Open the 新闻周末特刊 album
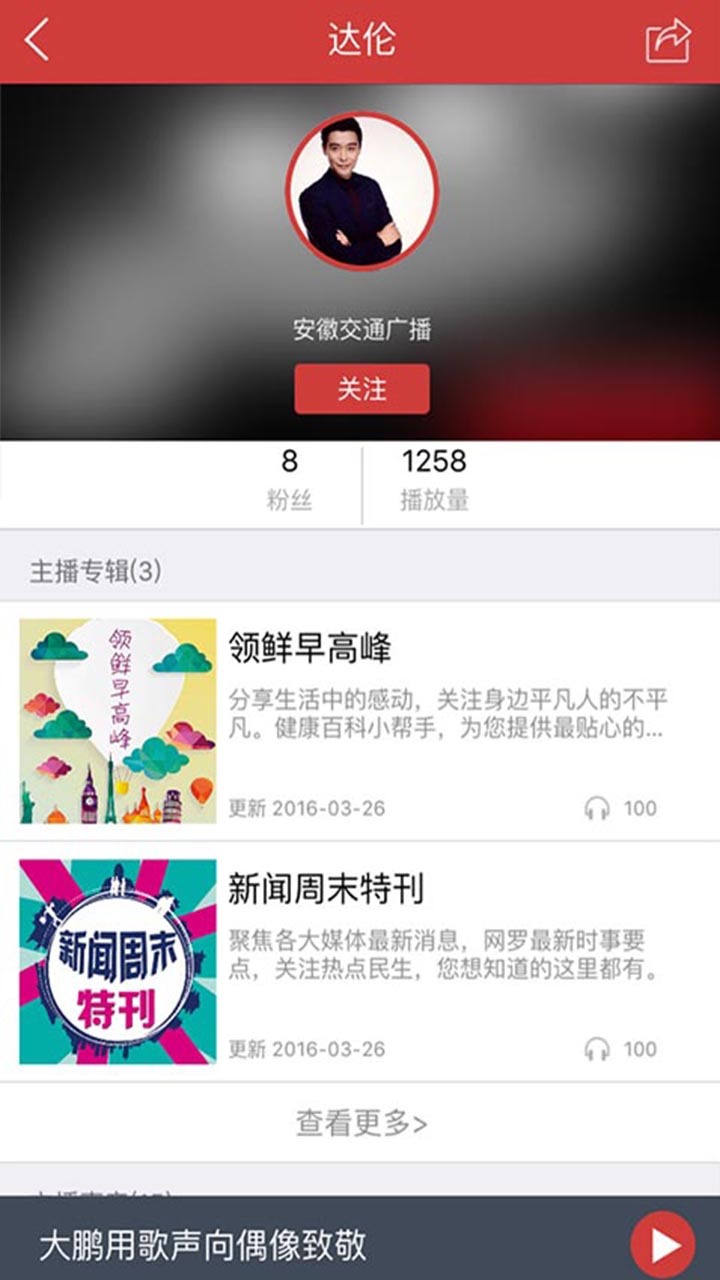Viewport: 720px width, 1280px height. [325, 888]
